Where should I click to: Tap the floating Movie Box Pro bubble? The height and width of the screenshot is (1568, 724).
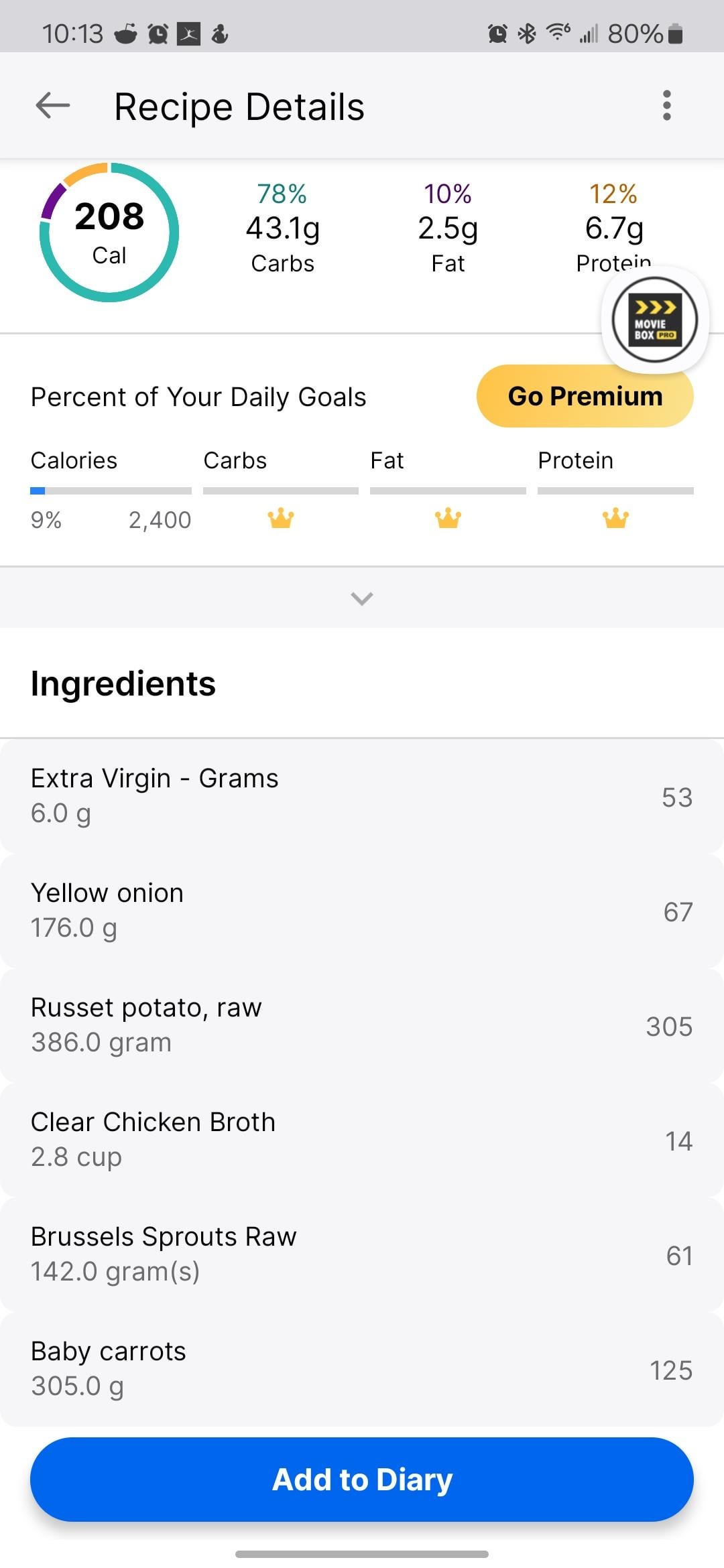[655, 320]
